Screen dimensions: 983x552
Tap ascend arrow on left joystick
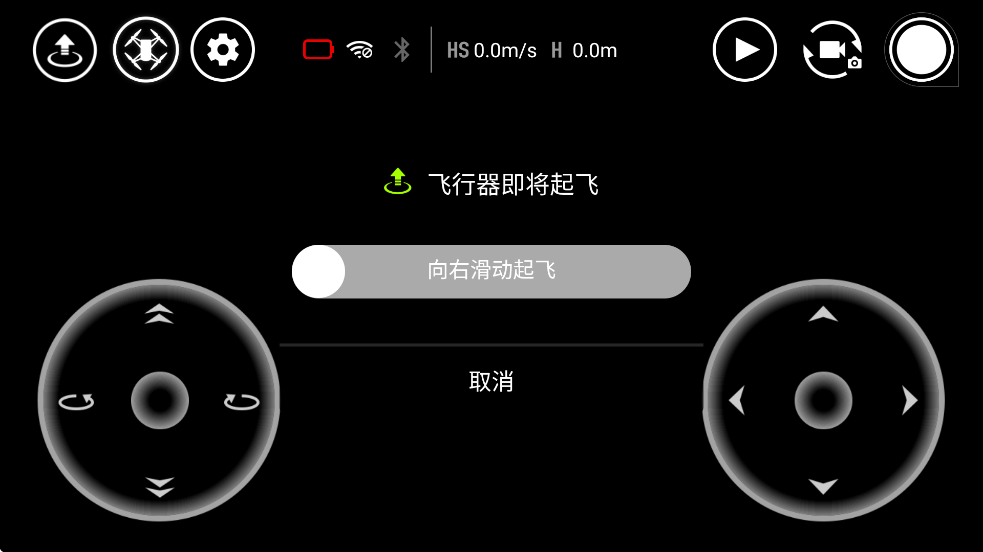(159, 314)
